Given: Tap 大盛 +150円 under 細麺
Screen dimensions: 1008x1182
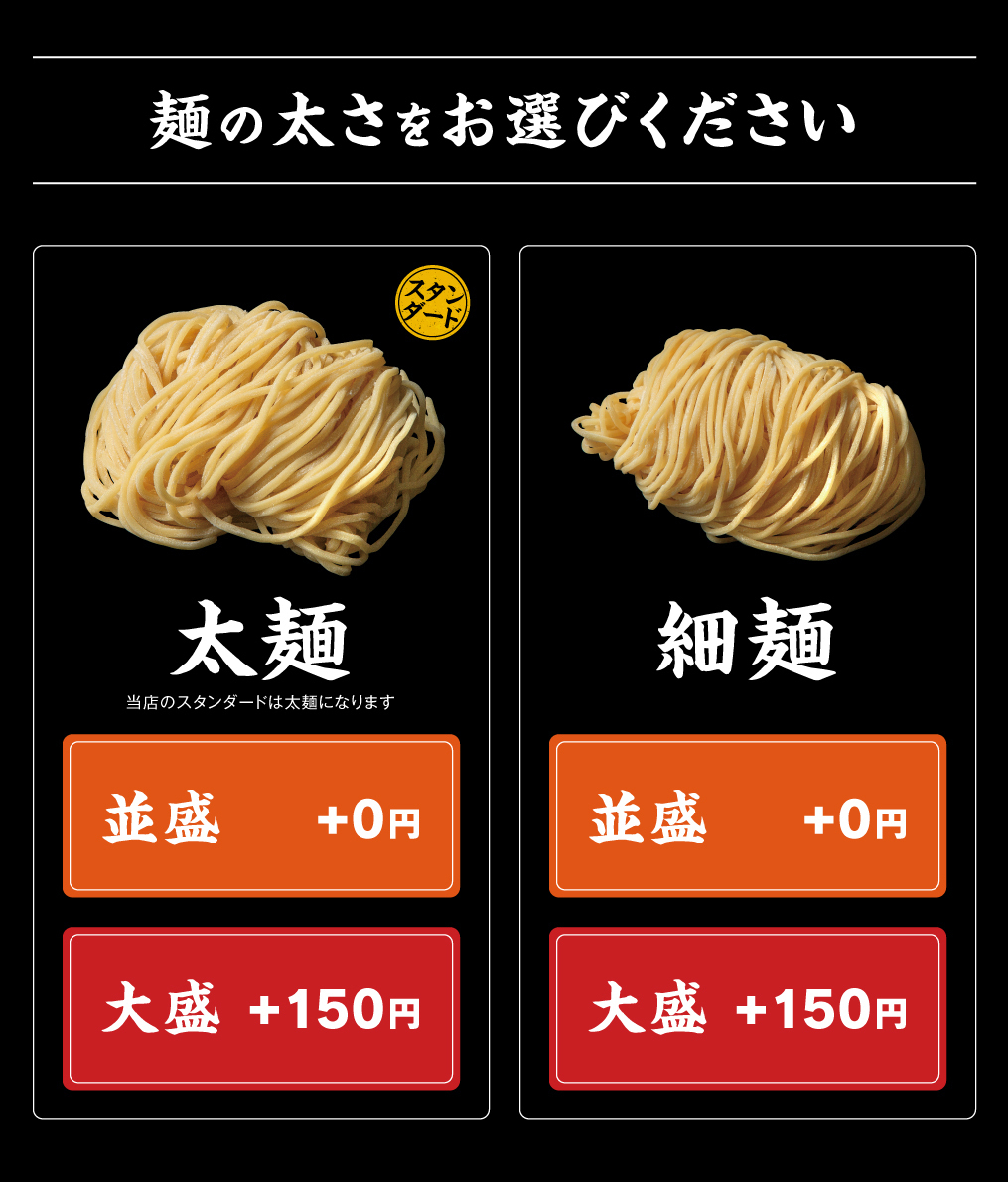Looking at the screenshot, I should tap(747, 1008).
